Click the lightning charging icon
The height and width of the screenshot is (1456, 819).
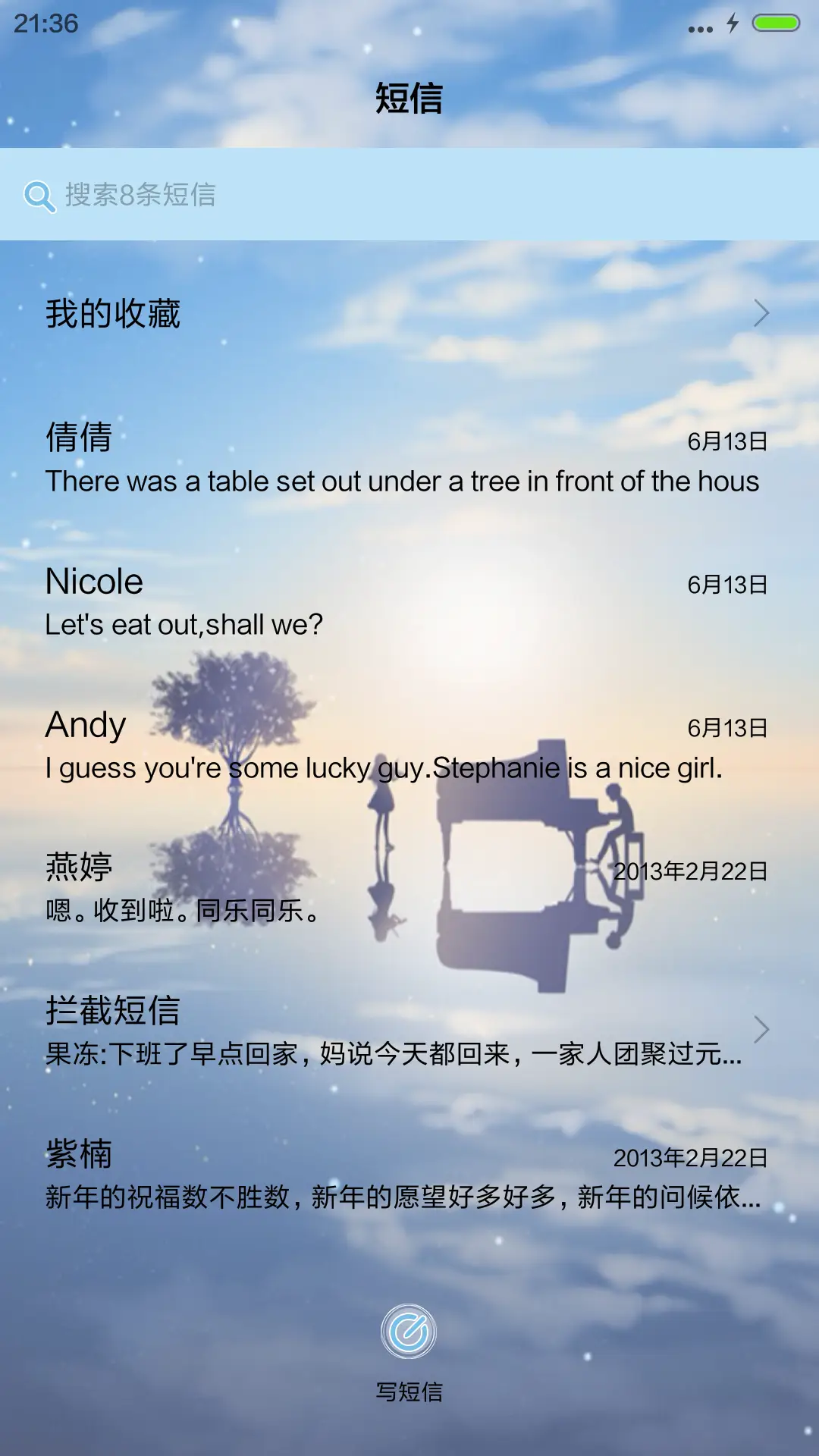(732, 23)
